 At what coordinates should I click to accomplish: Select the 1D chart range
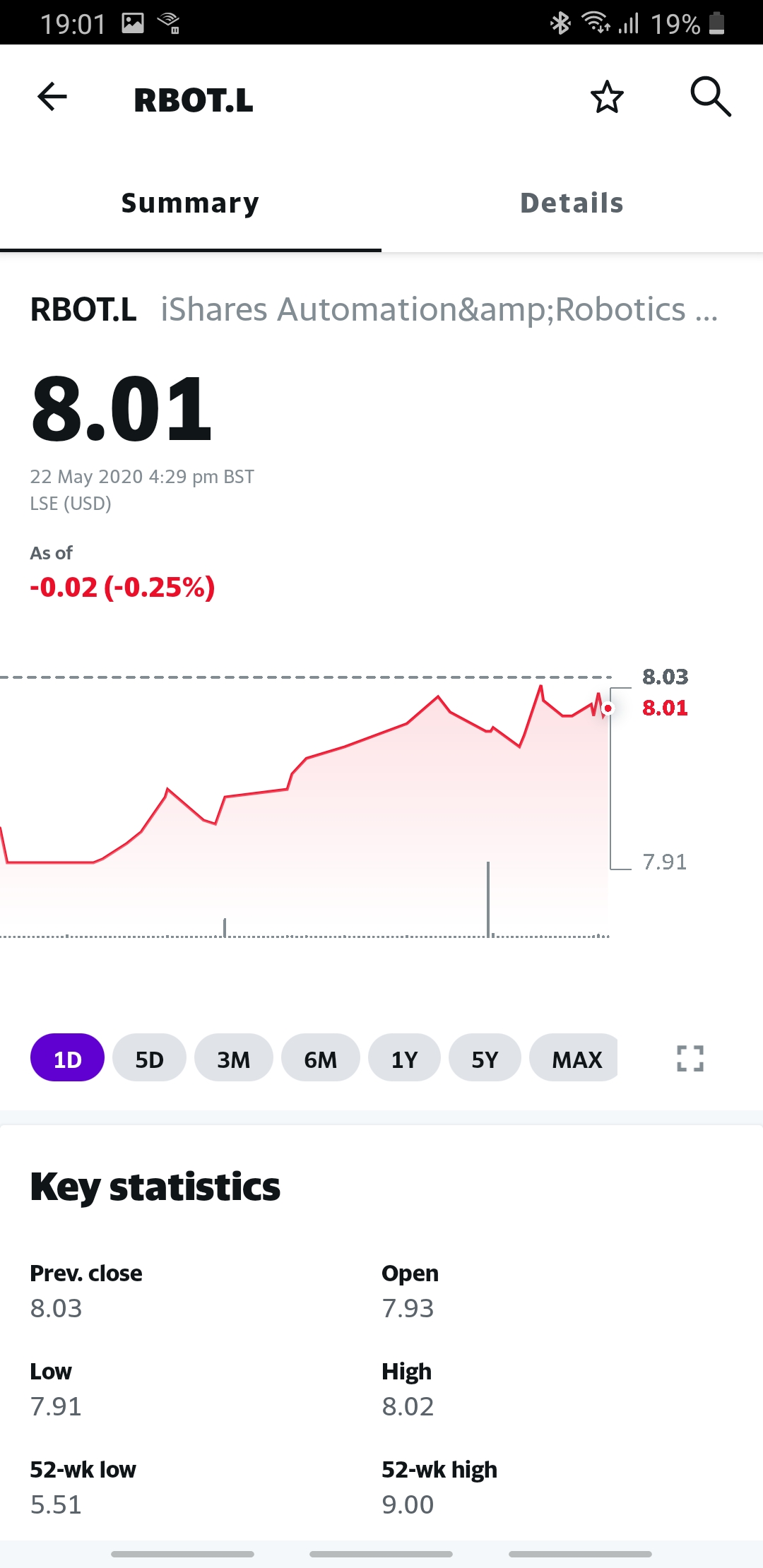pos(68,1058)
